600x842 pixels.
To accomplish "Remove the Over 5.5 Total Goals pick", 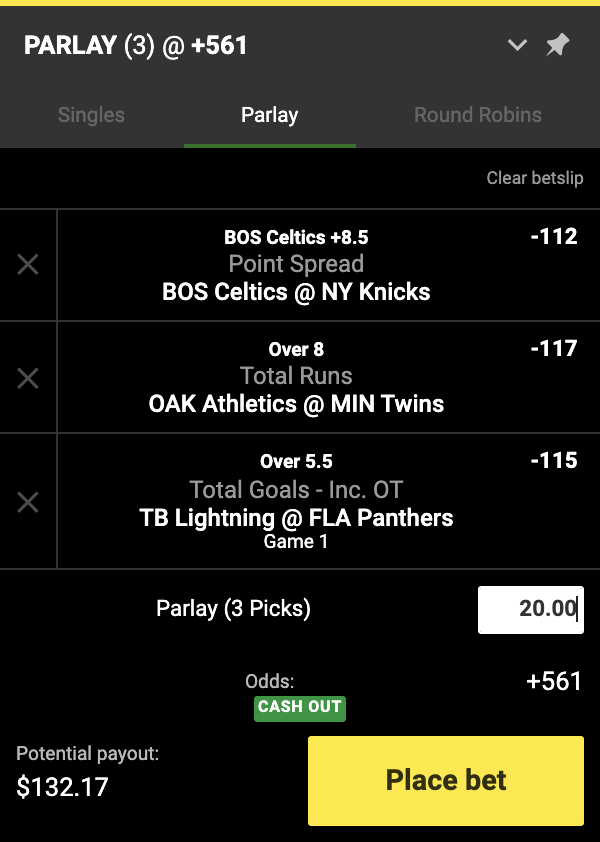I will pyautogui.click(x=28, y=502).
